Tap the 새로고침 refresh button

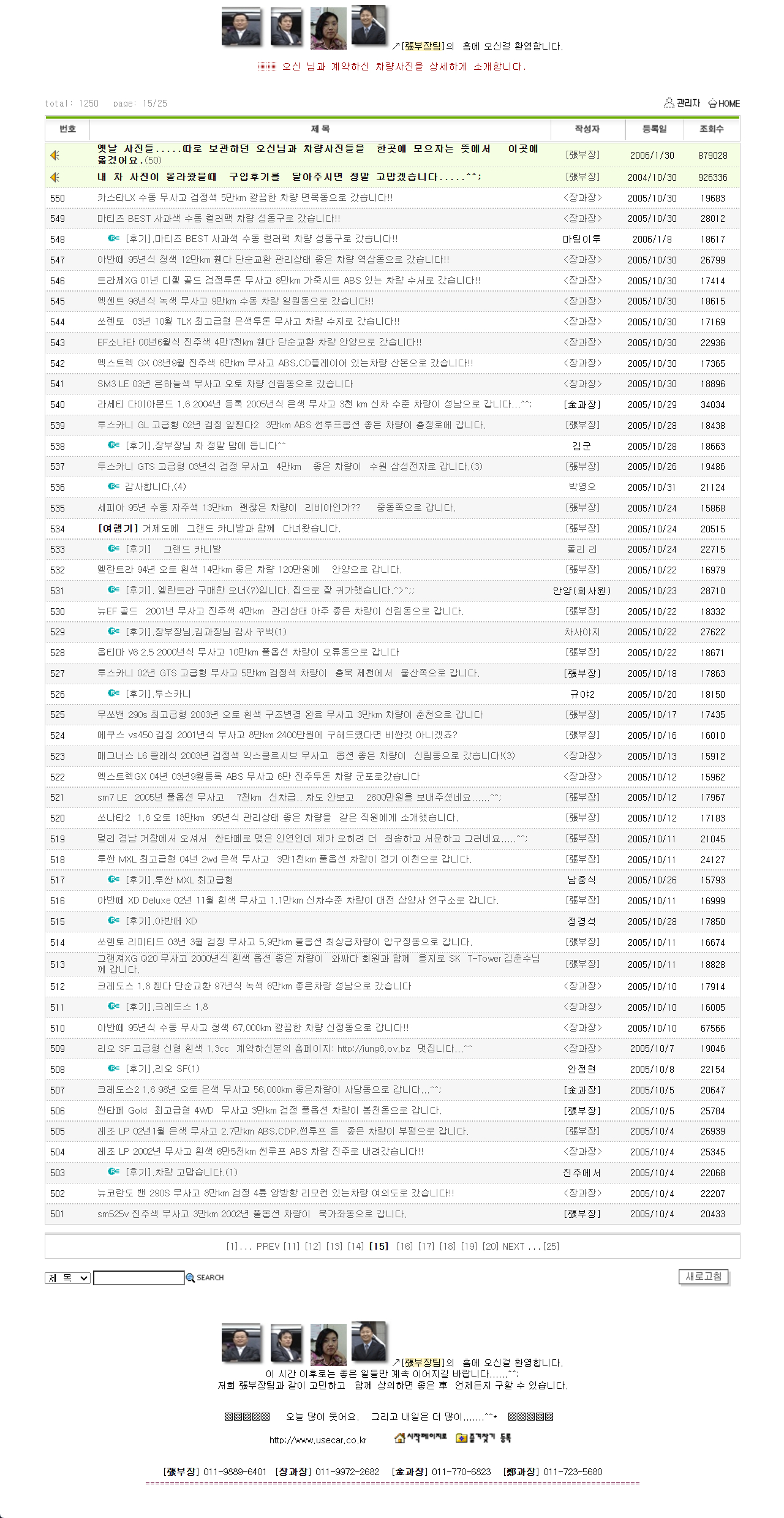coord(703,1277)
